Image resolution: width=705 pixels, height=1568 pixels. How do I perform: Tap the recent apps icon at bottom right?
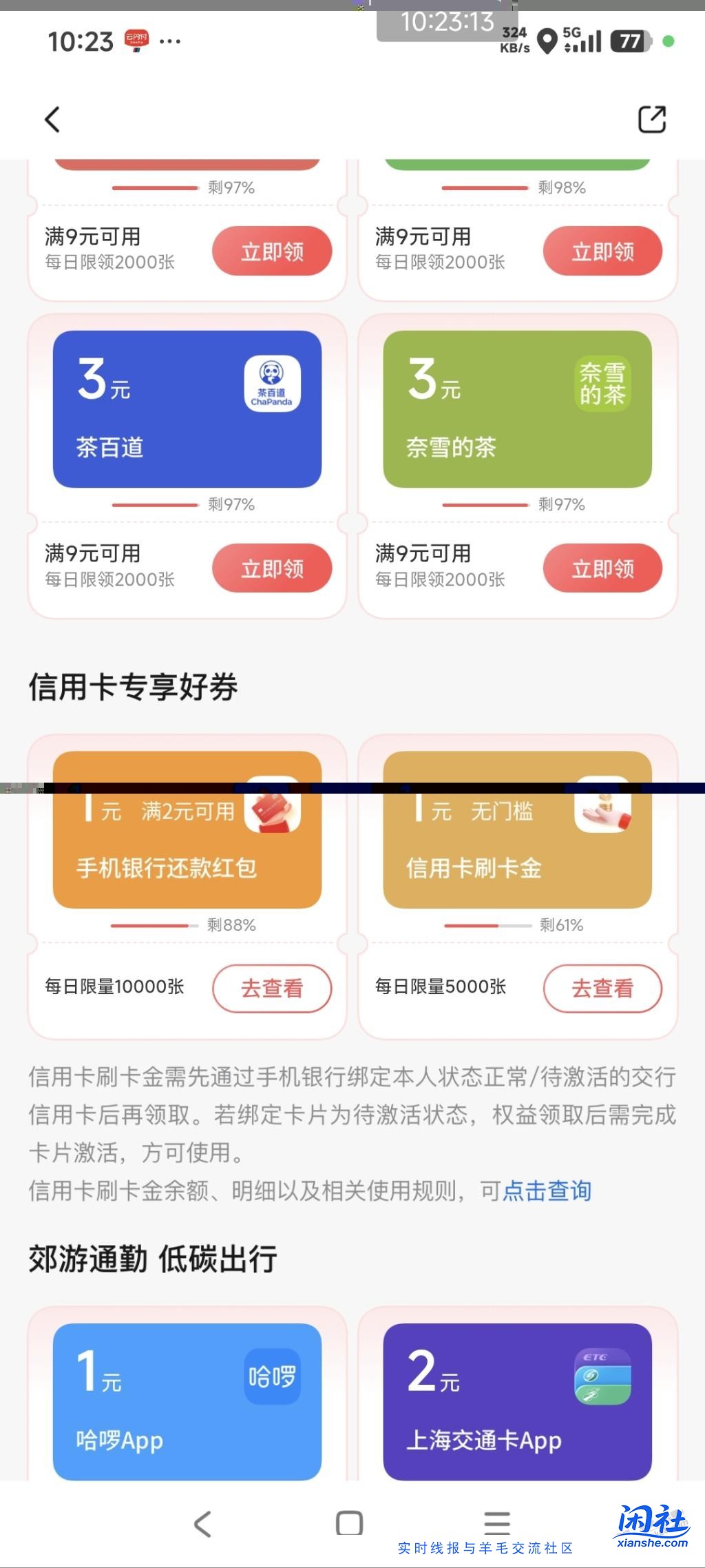click(x=498, y=1520)
